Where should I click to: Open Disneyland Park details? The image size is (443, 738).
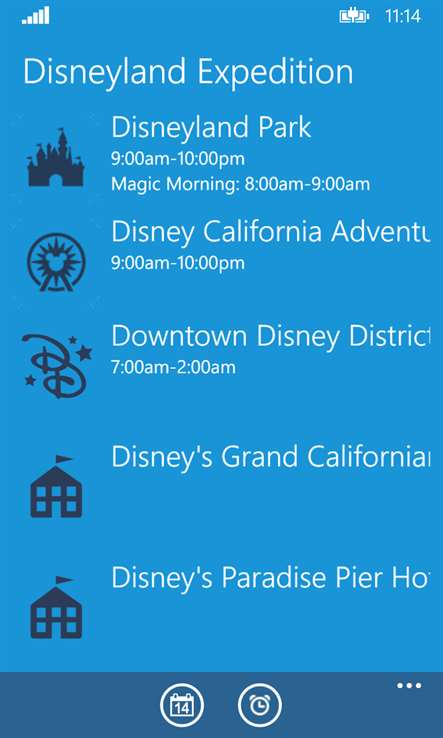click(x=221, y=155)
